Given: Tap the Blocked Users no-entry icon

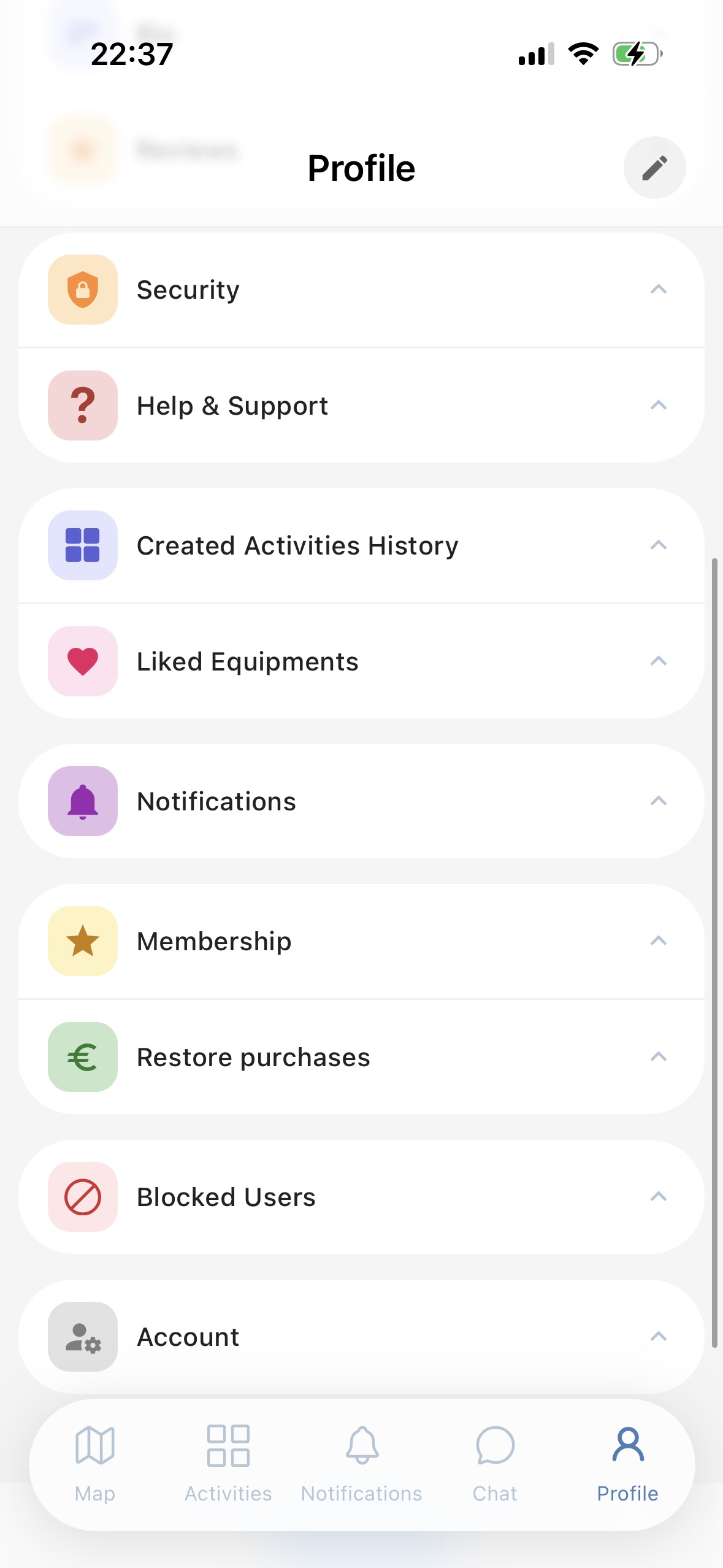Looking at the screenshot, I should click(x=82, y=1197).
